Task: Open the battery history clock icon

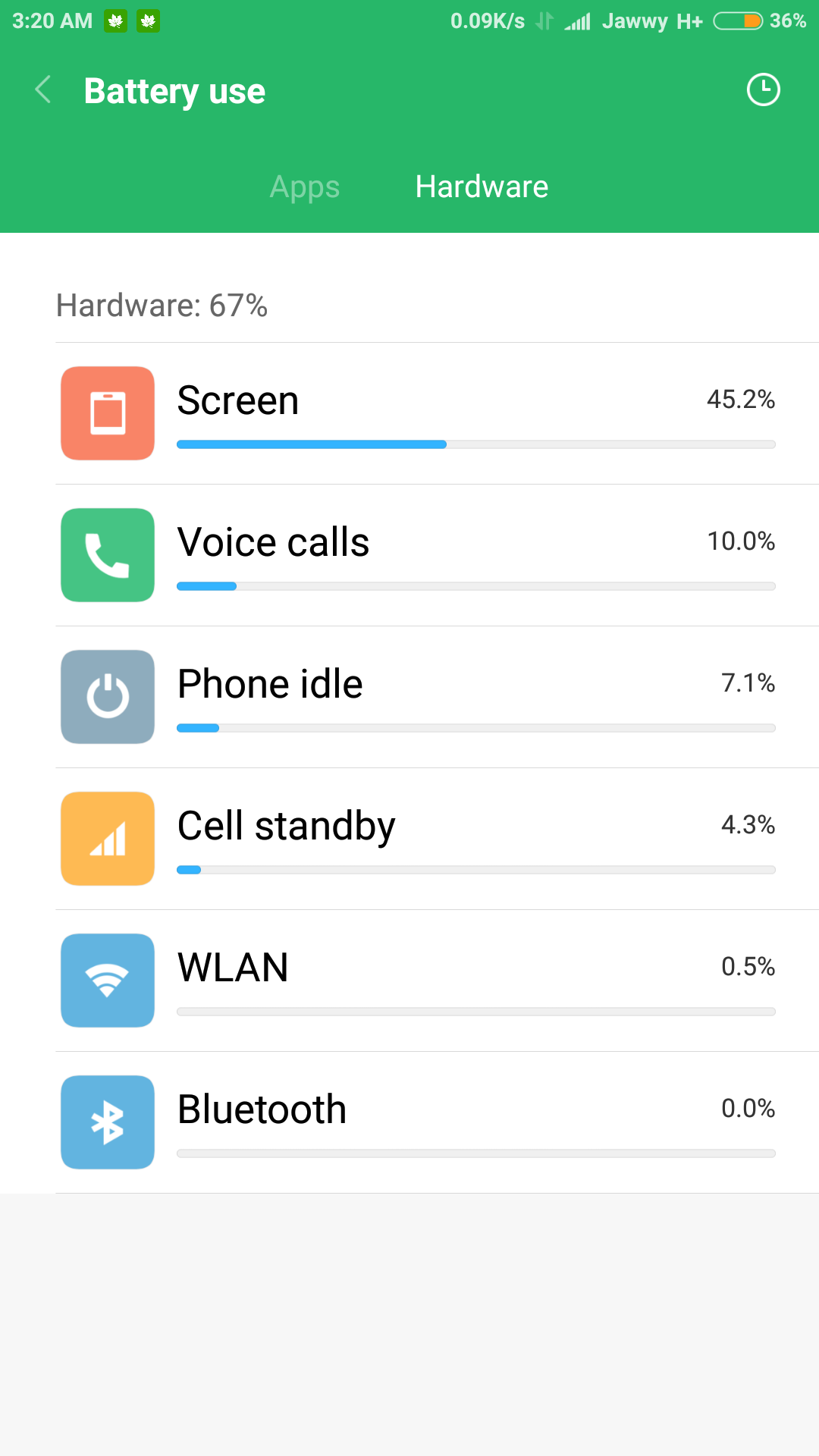Action: (763, 90)
